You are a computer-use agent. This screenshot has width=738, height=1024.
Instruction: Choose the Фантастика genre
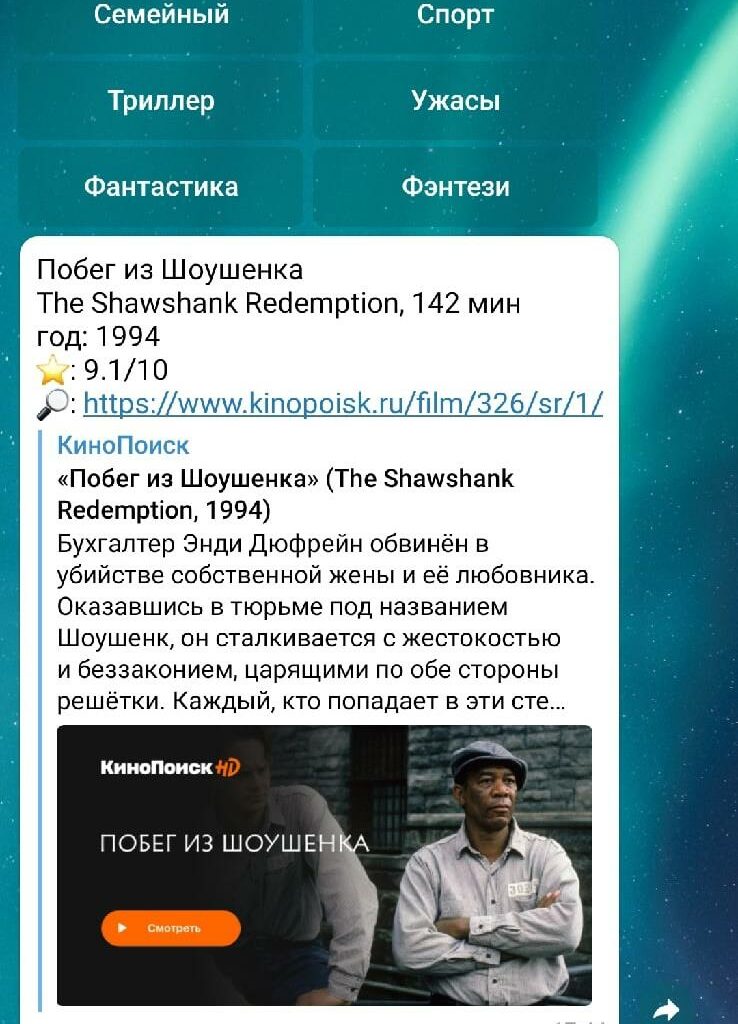coord(161,187)
